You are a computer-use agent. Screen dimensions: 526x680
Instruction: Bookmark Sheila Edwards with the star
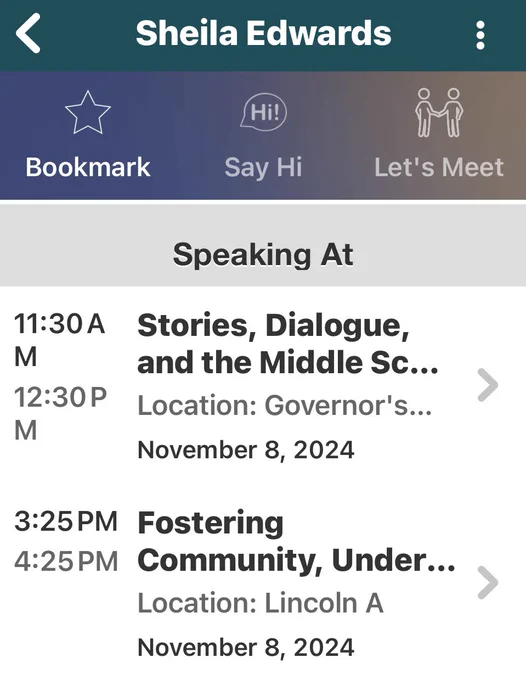88,134
